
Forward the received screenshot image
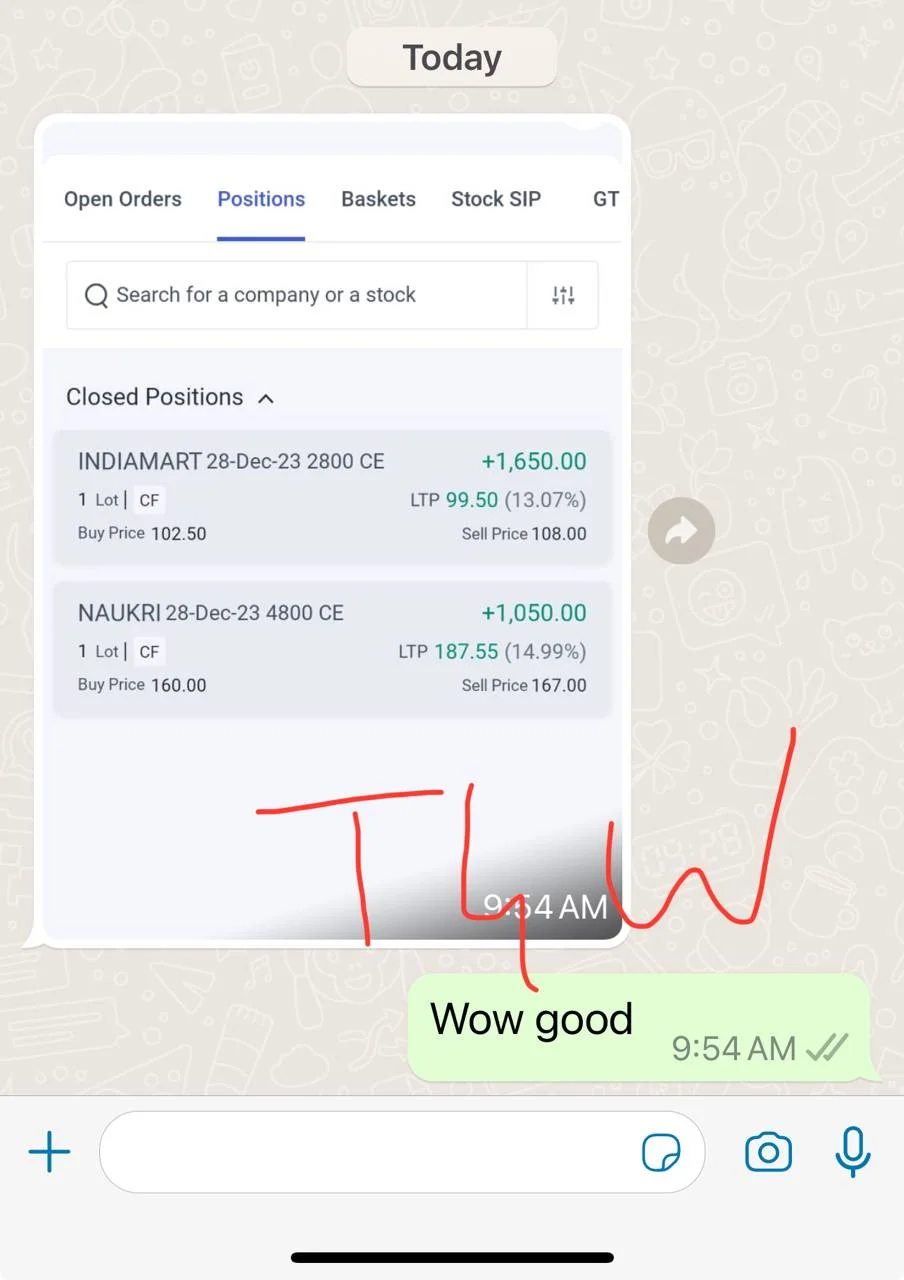[x=681, y=531]
